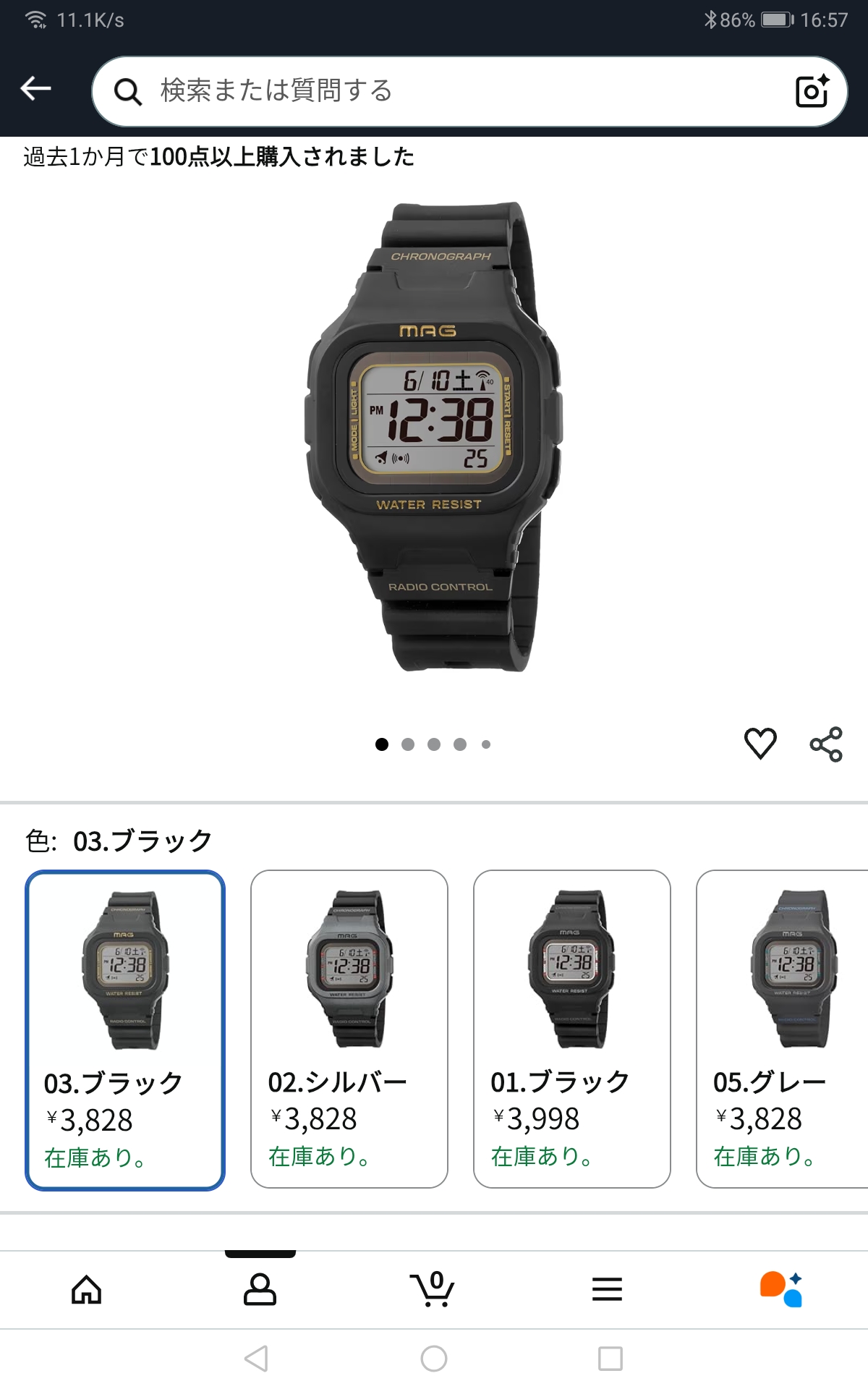Open the shopping cart
The height and width of the screenshot is (1389, 868).
433,1289
